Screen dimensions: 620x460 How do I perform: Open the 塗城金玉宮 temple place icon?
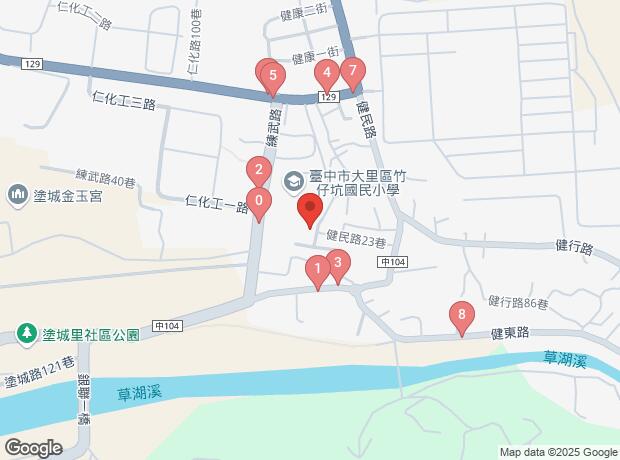pyautogui.click(x=17, y=192)
